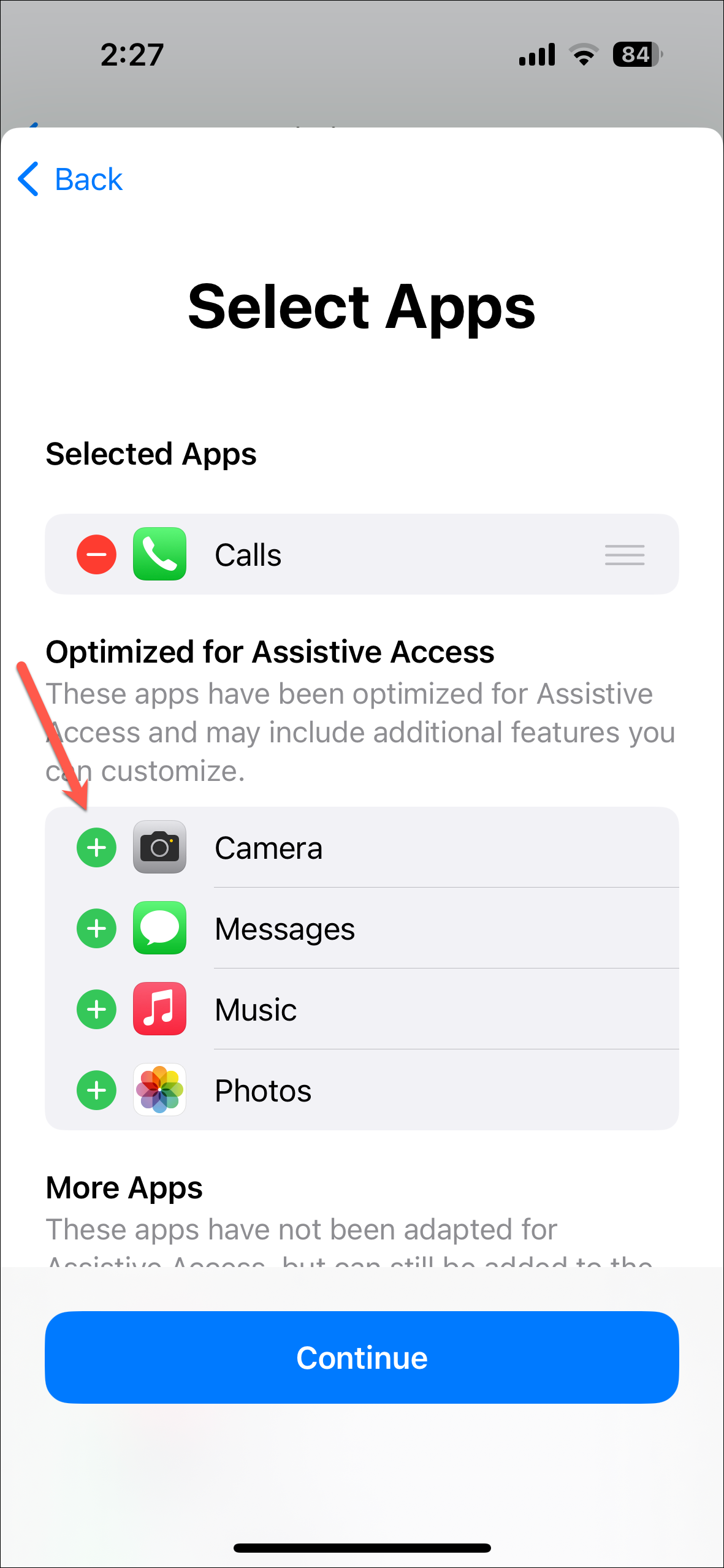The height and width of the screenshot is (1568, 724).
Task: Add Messages to the selected apps
Action: tap(96, 929)
